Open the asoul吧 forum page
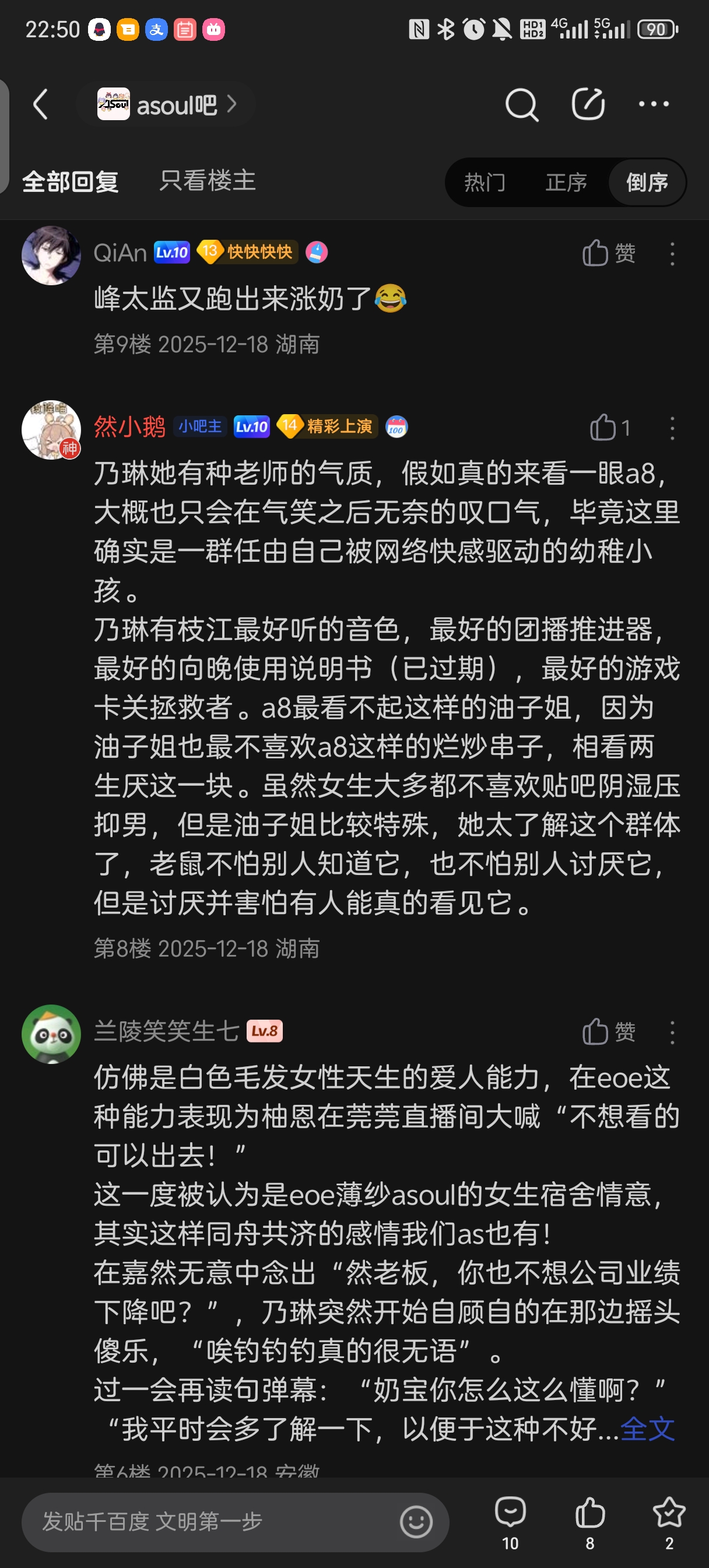This screenshot has height=1568, width=709. pyautogui.click(x=166, y=104)
